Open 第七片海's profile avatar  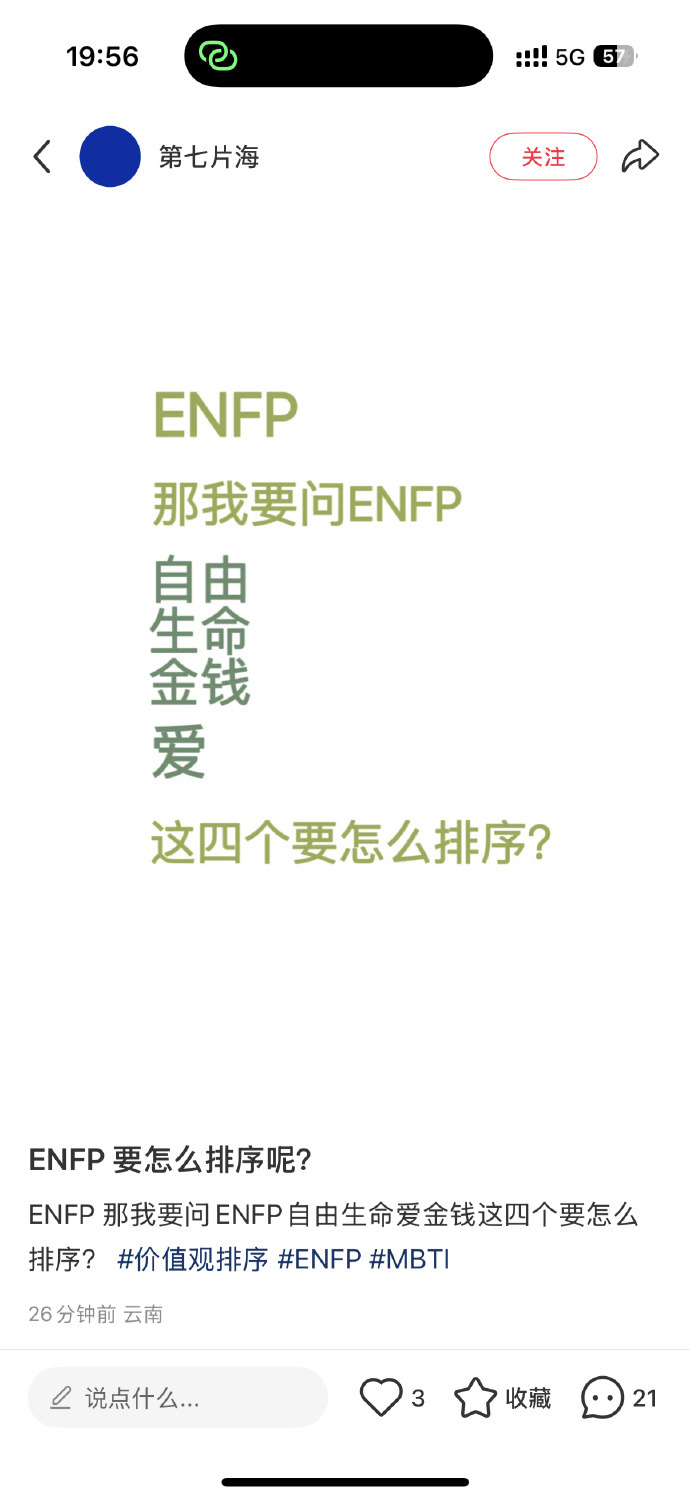(x=110, y=157)
